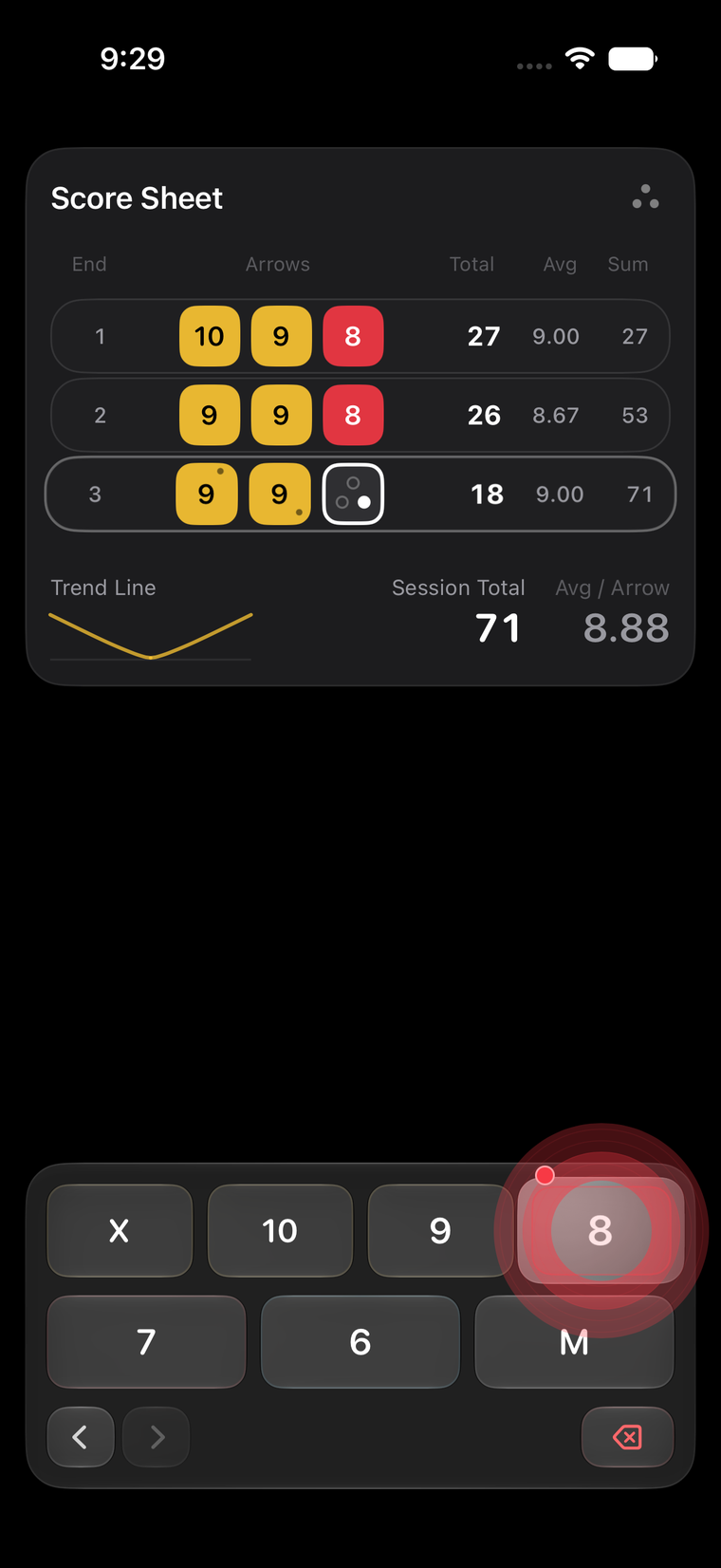Image resolution: width=721 pixels, height=1568 pixels.
Task: Select the row for end 2
Action: (360, 415)
